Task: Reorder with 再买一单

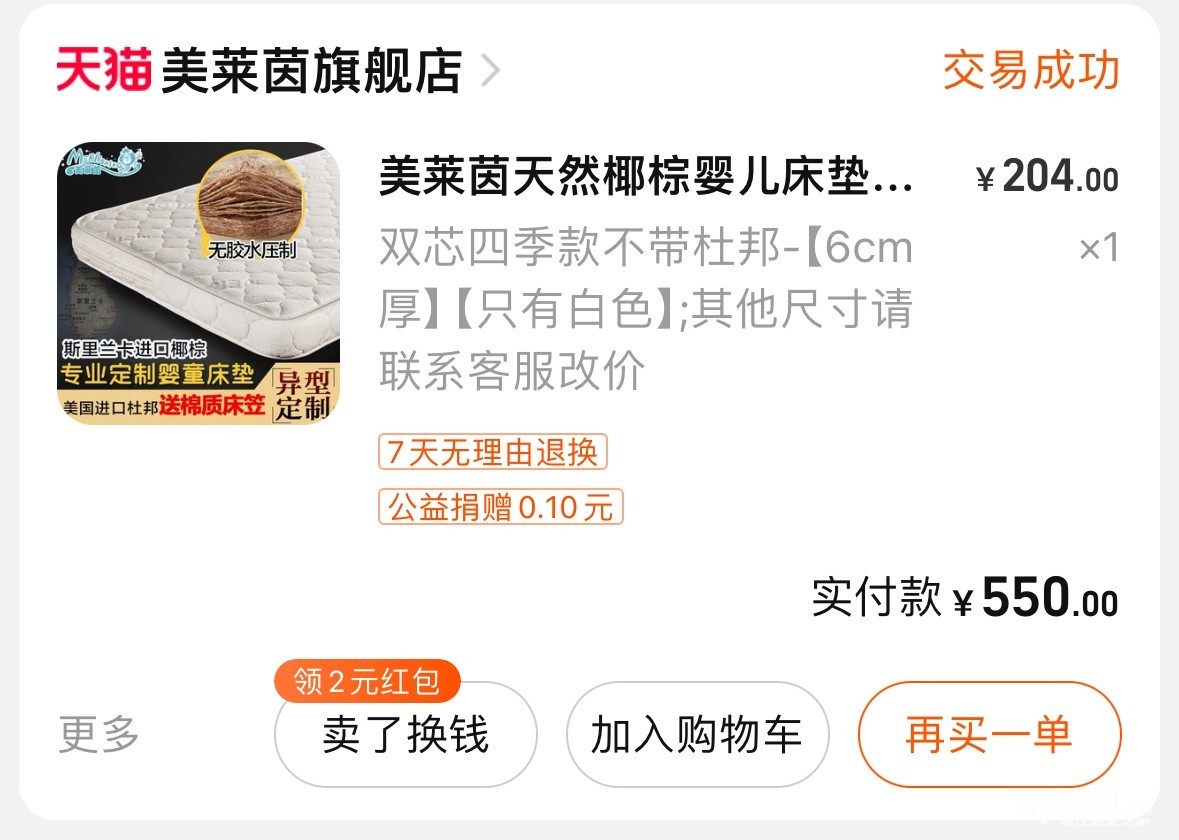Action: (989, 735)
